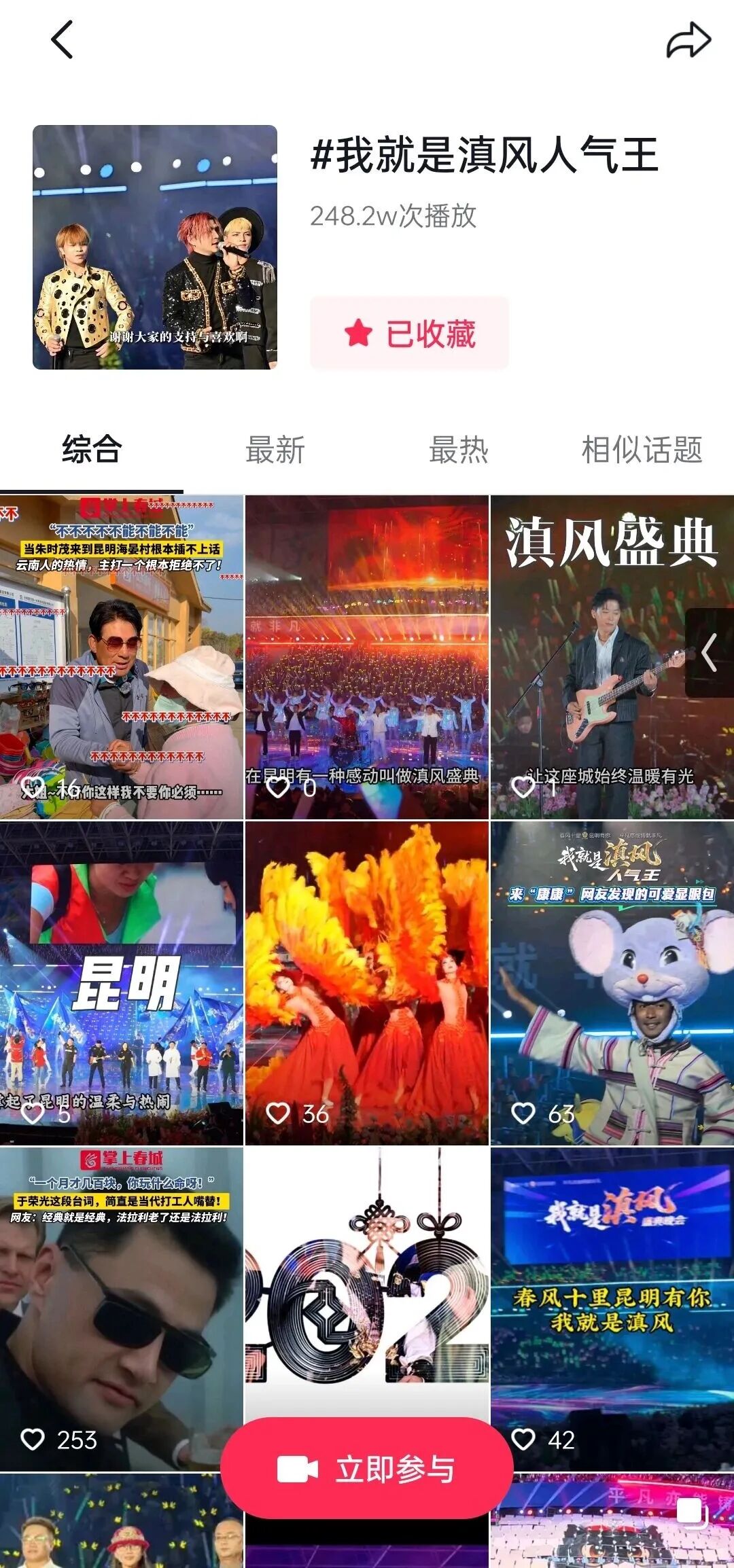Viewport: 734px width, 1568px height.
Task: Open the 滇风盛典 guitarist video
Action: pos(598,657)
